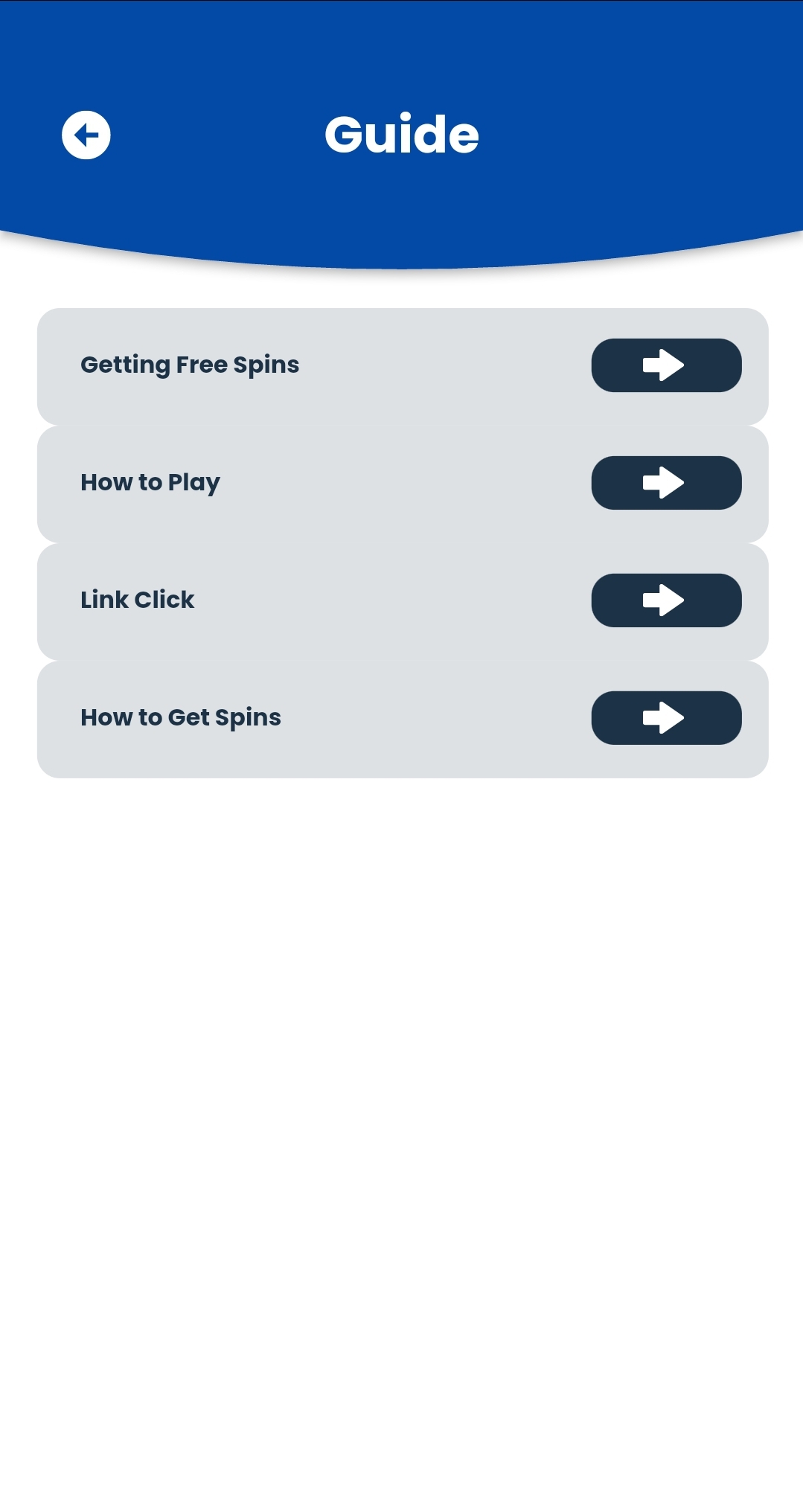The width and height of the screenshot is (803, 1512).
Task: Tap the How to Play arrow button
Action: [x=666, y=483]
